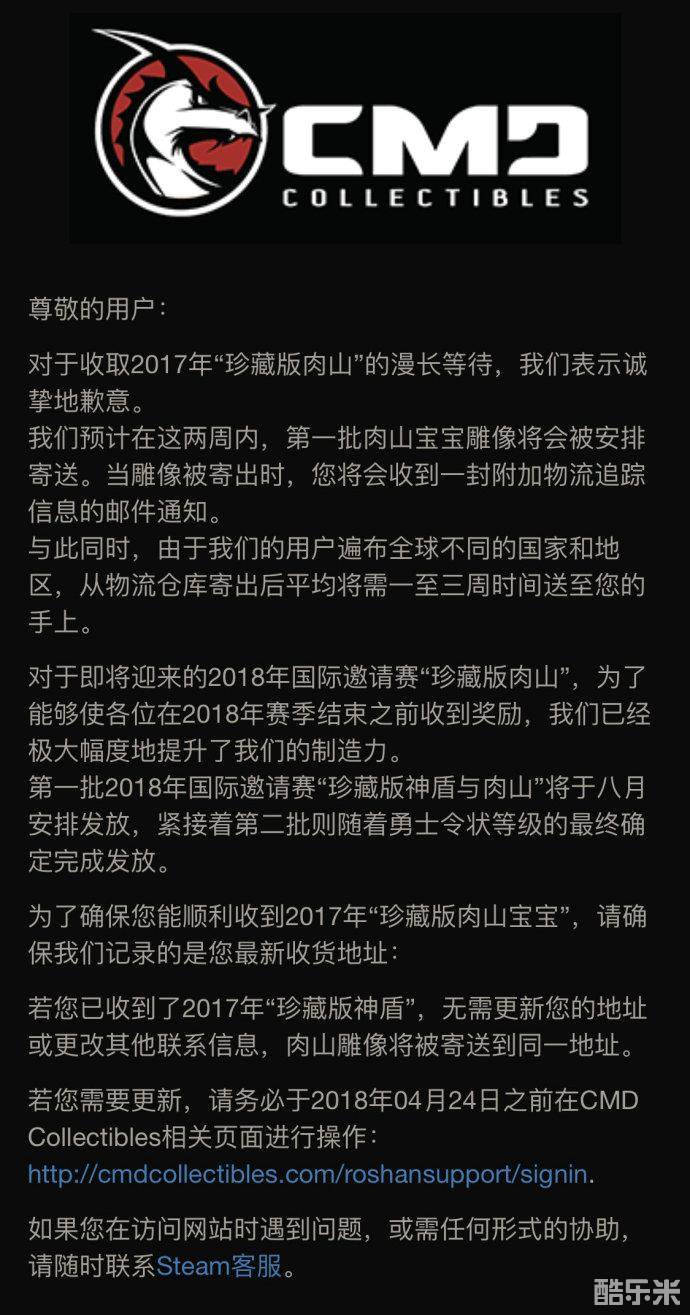Open the cmdcollectibles.com roshansupport signin link
The width and height of the screenshot is (690, 1315).
click(307, 1173)
